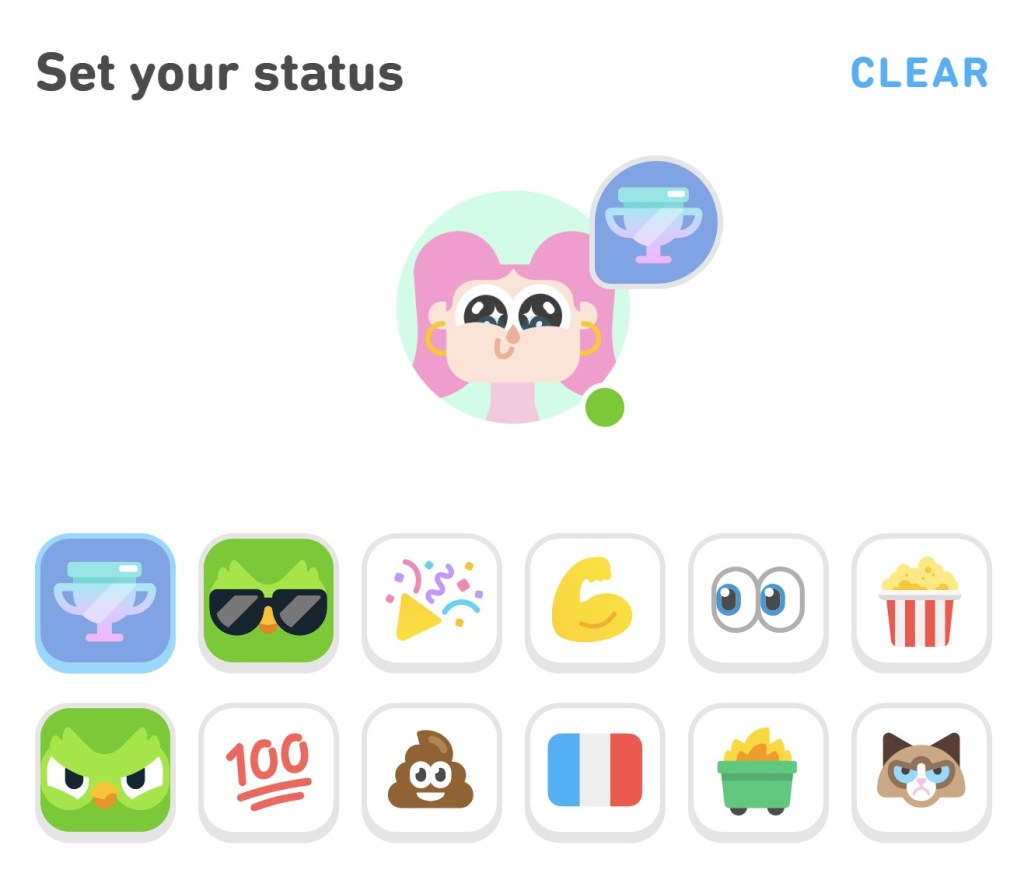The width and height of the screenshot is (1024, 880).
Task: Pick the grumpy cat status
Action: pos(920,770)
